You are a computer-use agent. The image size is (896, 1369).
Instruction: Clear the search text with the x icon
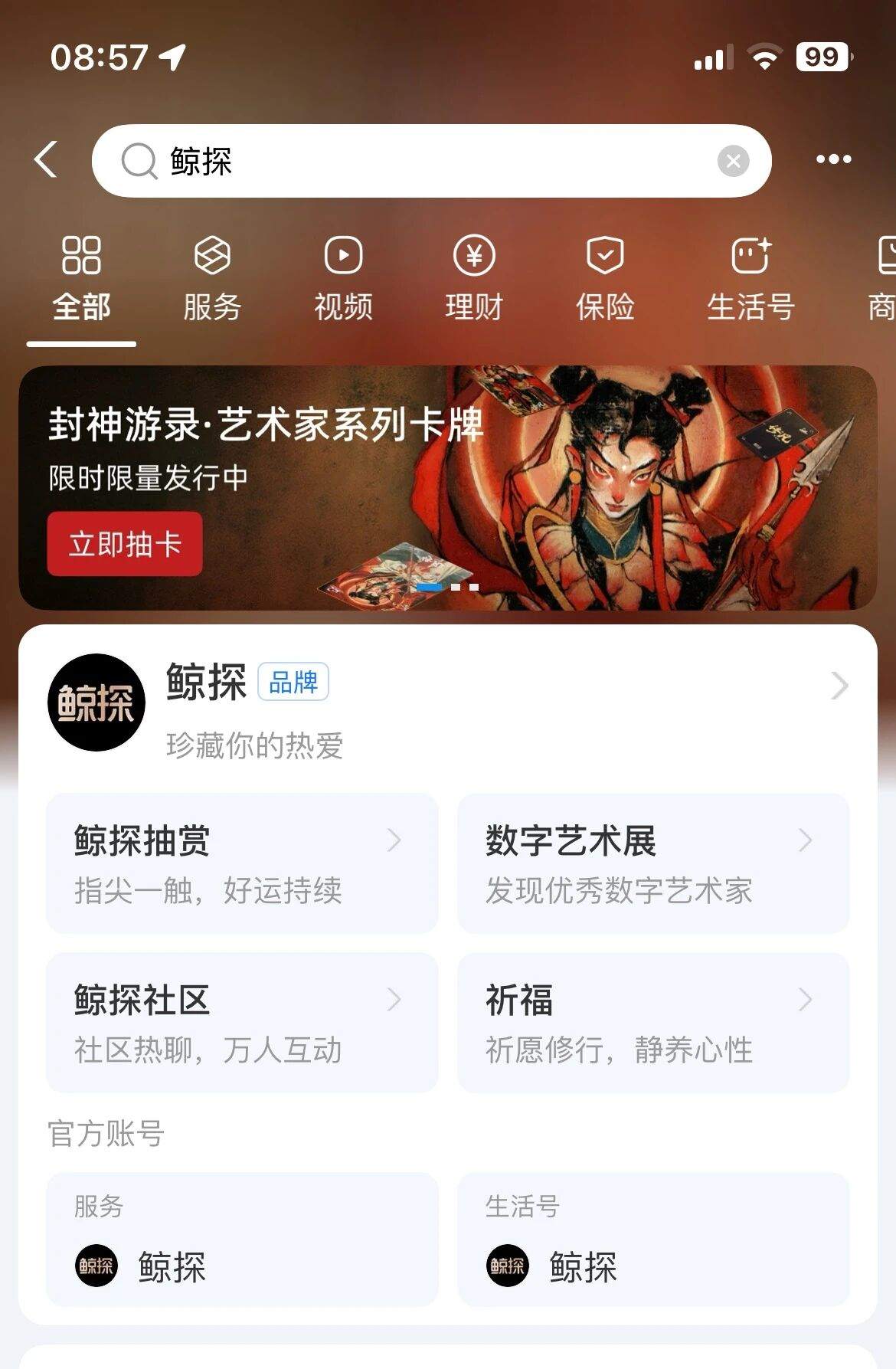(x=733, y=160)
